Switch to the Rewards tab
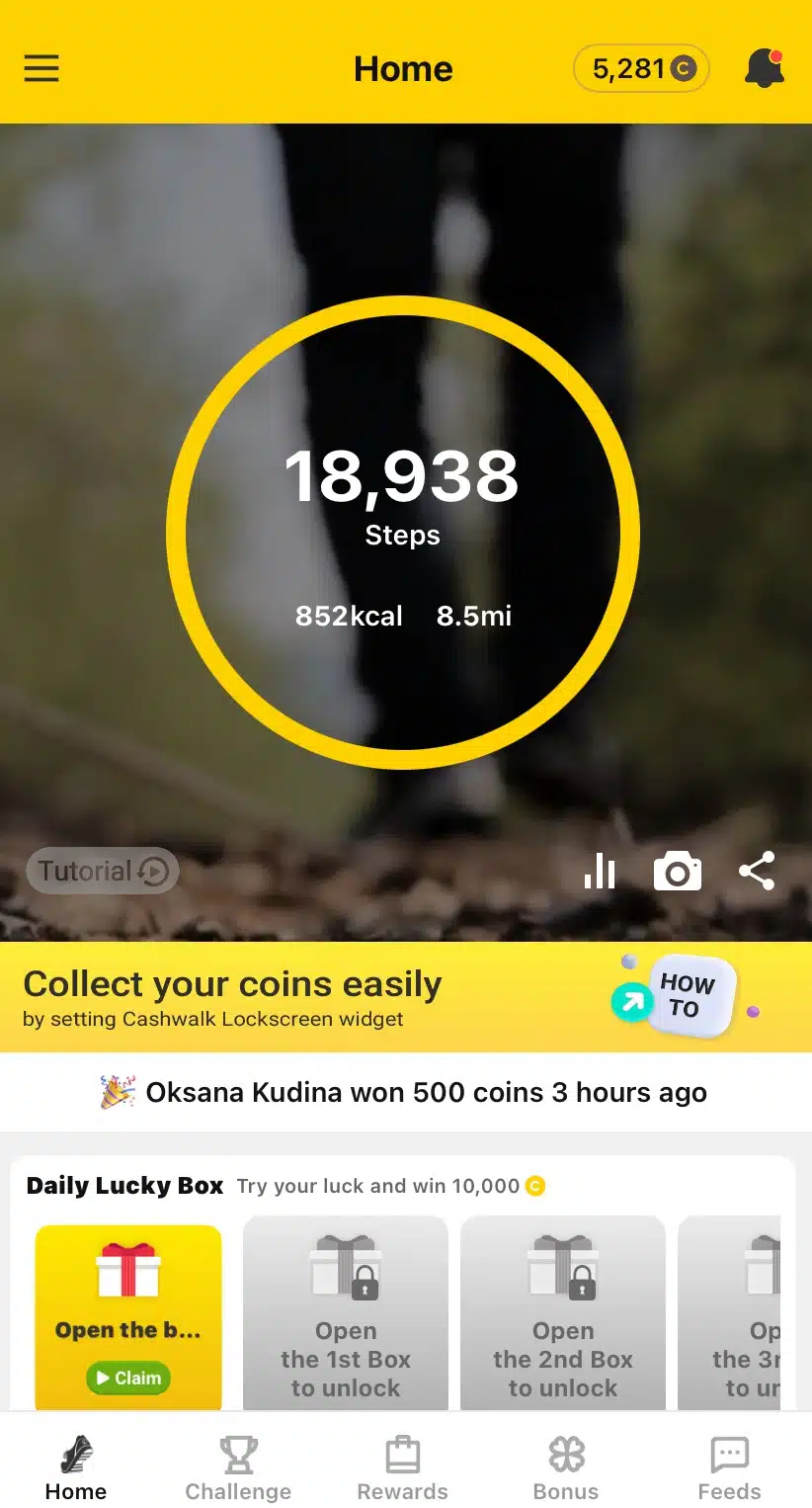This screenshot has width=812, height=1508. point(402,1468)
